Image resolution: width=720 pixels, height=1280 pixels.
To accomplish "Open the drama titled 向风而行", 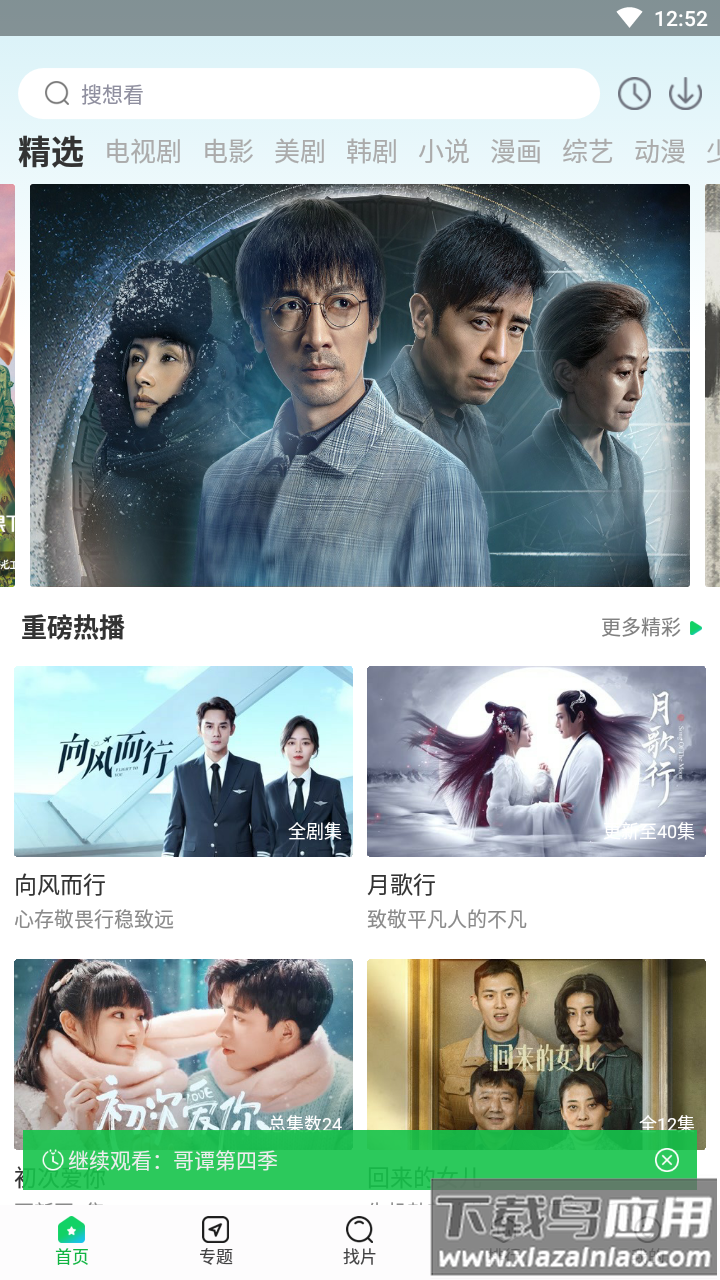I will click(183, 761).
